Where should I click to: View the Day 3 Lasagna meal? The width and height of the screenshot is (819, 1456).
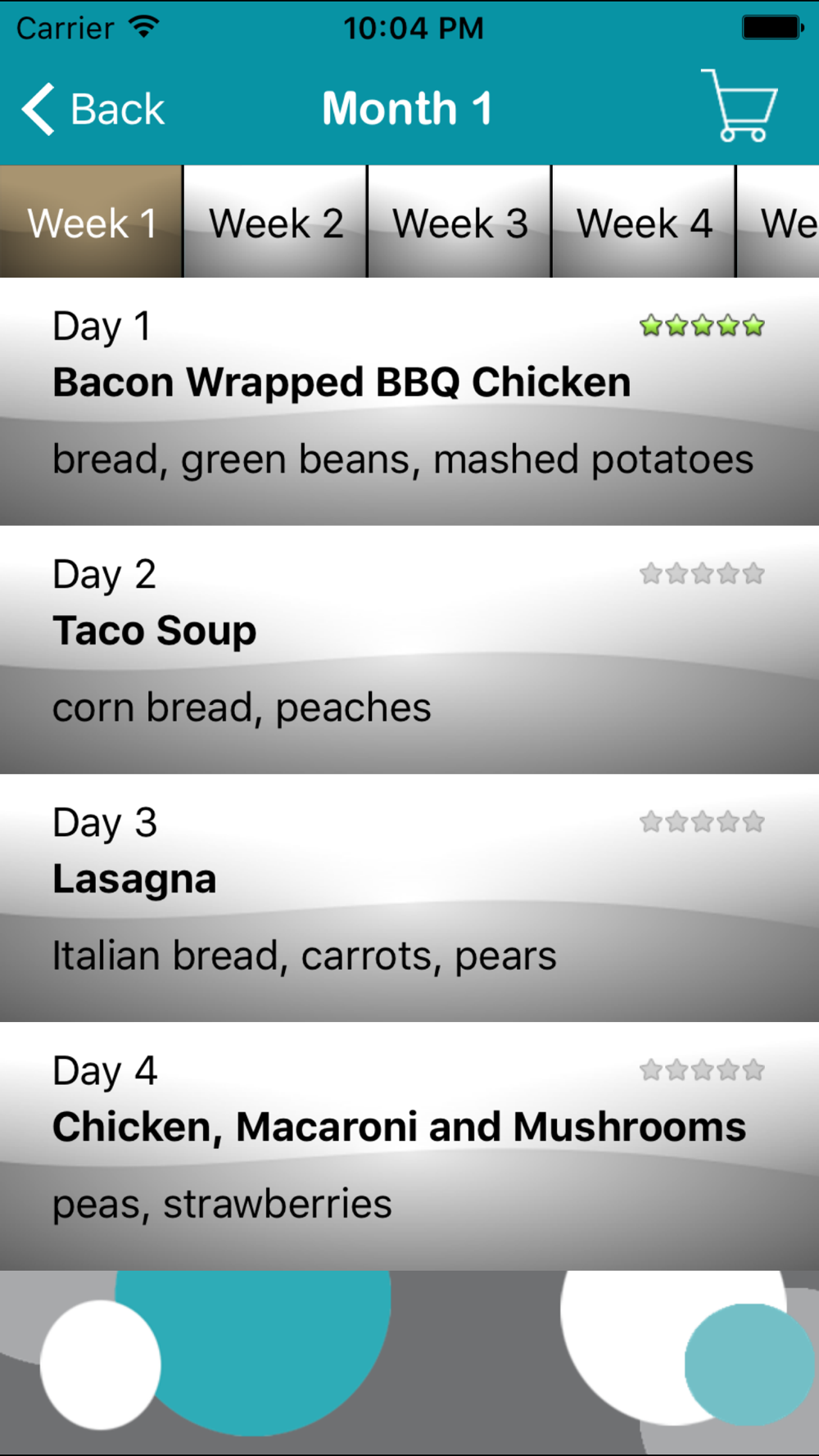pyautogui.click(x=409, y=898)
